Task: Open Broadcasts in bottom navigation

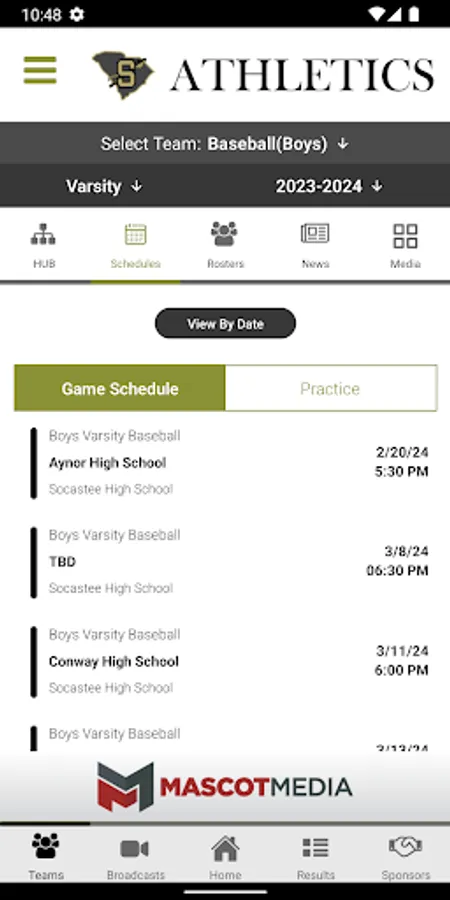Action: pos(135,856)
